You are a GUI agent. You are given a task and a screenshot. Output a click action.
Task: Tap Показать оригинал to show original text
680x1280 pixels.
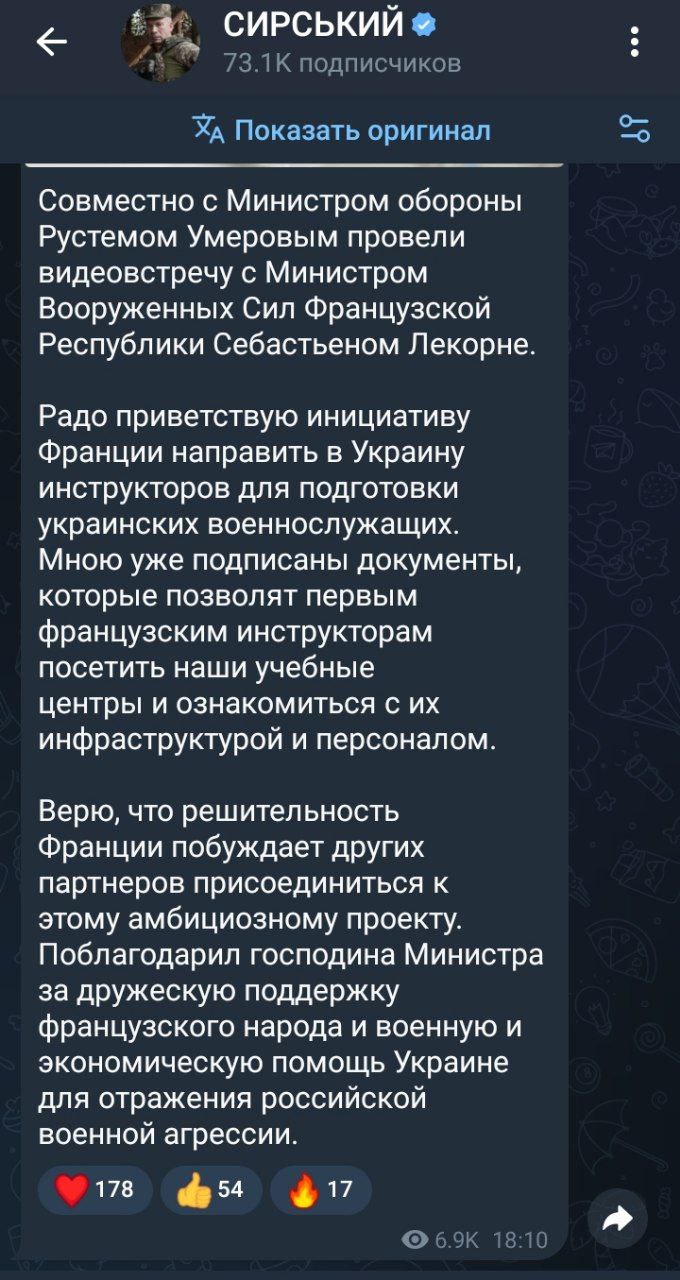click(x=341, y=130)
